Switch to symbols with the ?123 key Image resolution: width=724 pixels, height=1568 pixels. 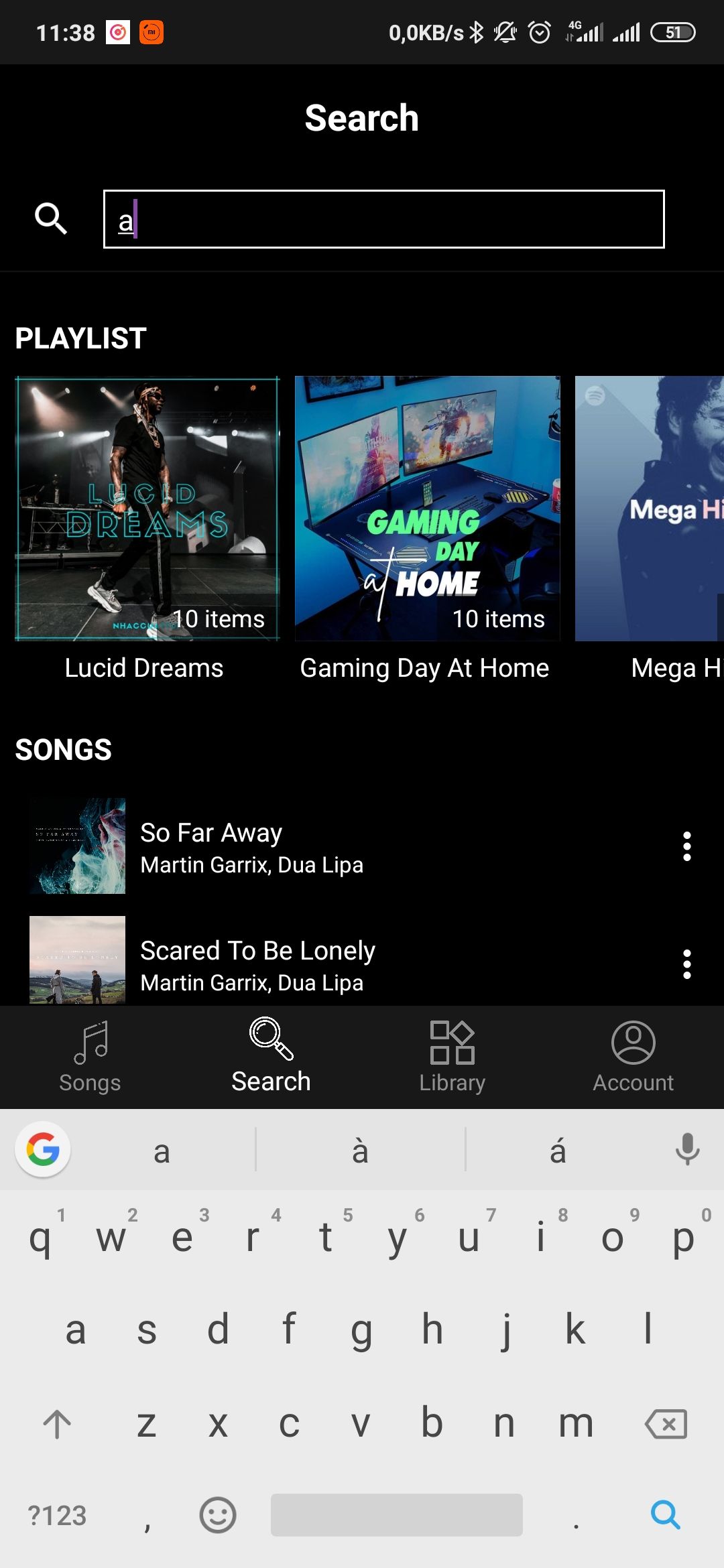(x=58, y=1514)
